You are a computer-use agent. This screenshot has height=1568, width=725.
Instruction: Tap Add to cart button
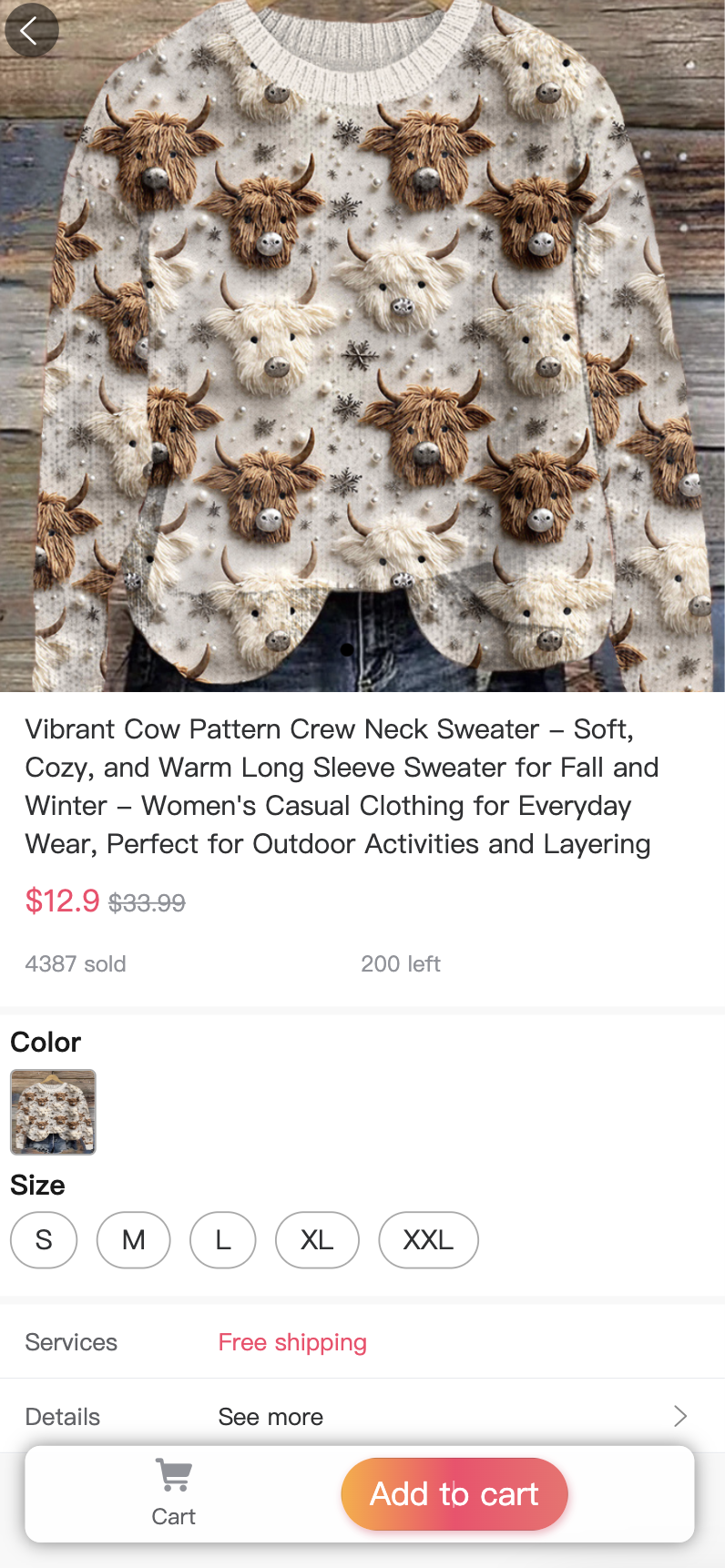pos(454,1494)
